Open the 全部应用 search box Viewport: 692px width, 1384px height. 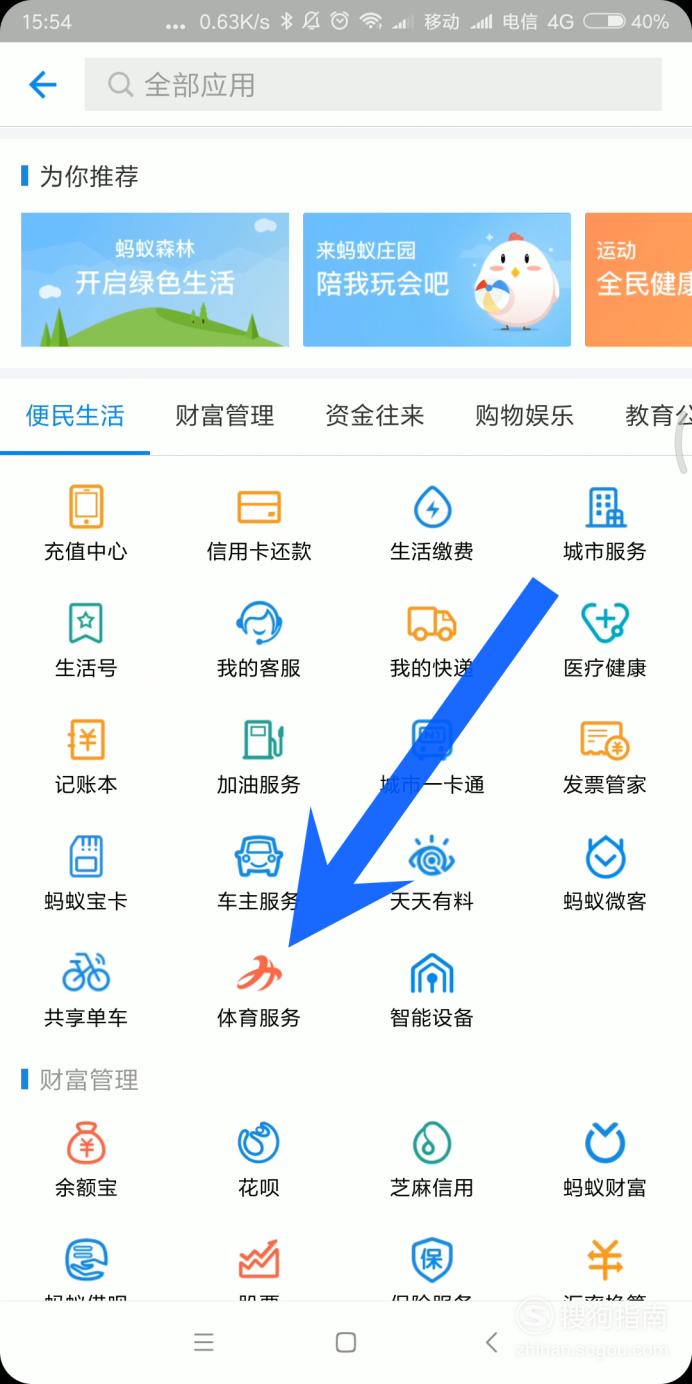(x=372, y=85)
